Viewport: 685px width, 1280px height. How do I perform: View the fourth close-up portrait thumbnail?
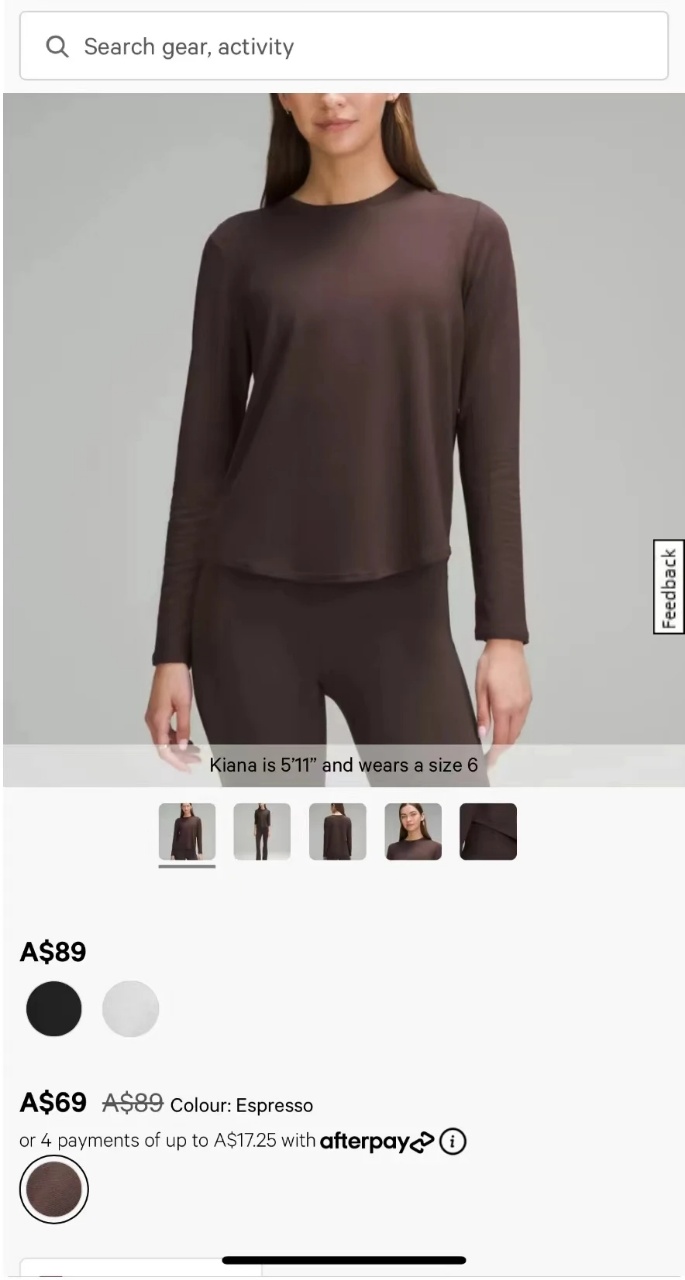click(x=413, y=831)
